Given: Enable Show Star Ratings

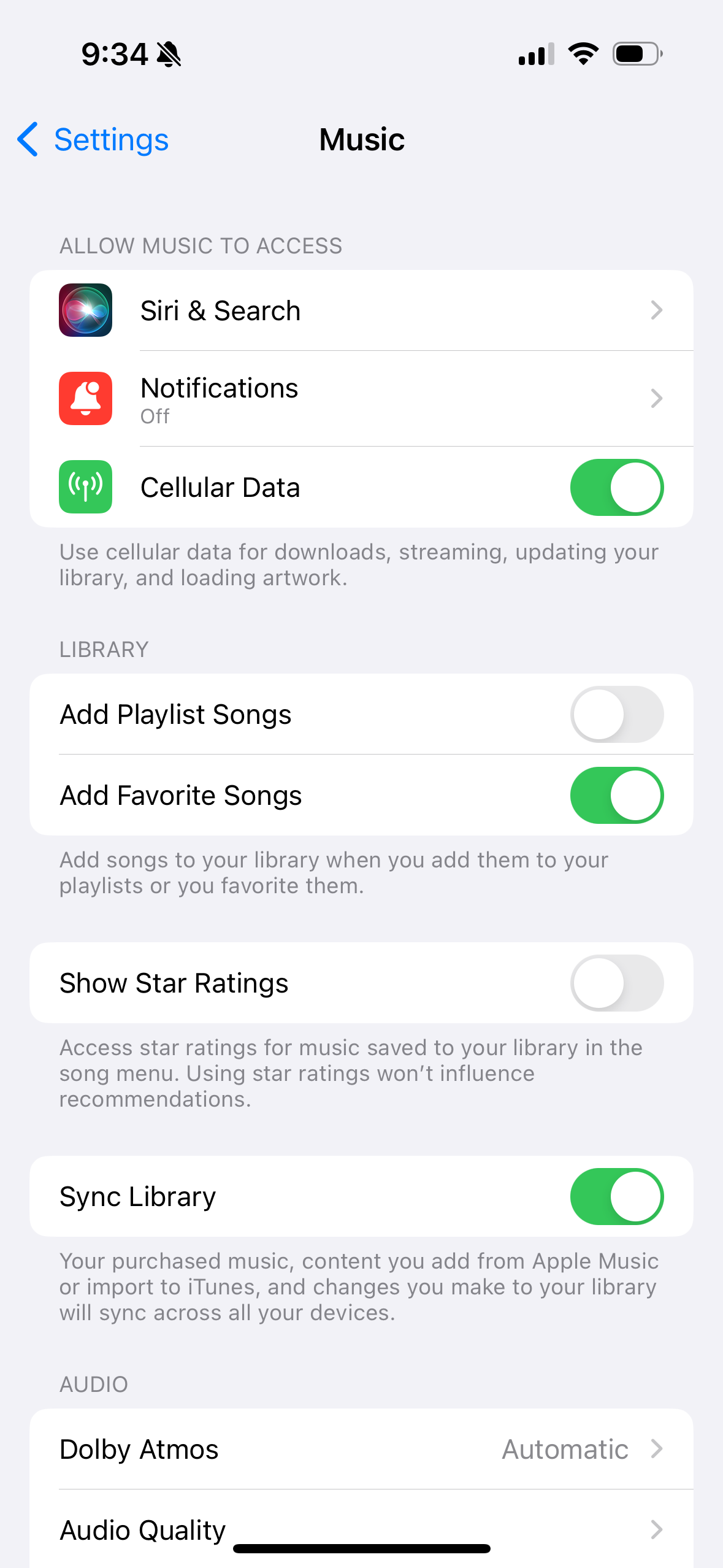Looking at the screenshot, I should [x=616, y=983].
